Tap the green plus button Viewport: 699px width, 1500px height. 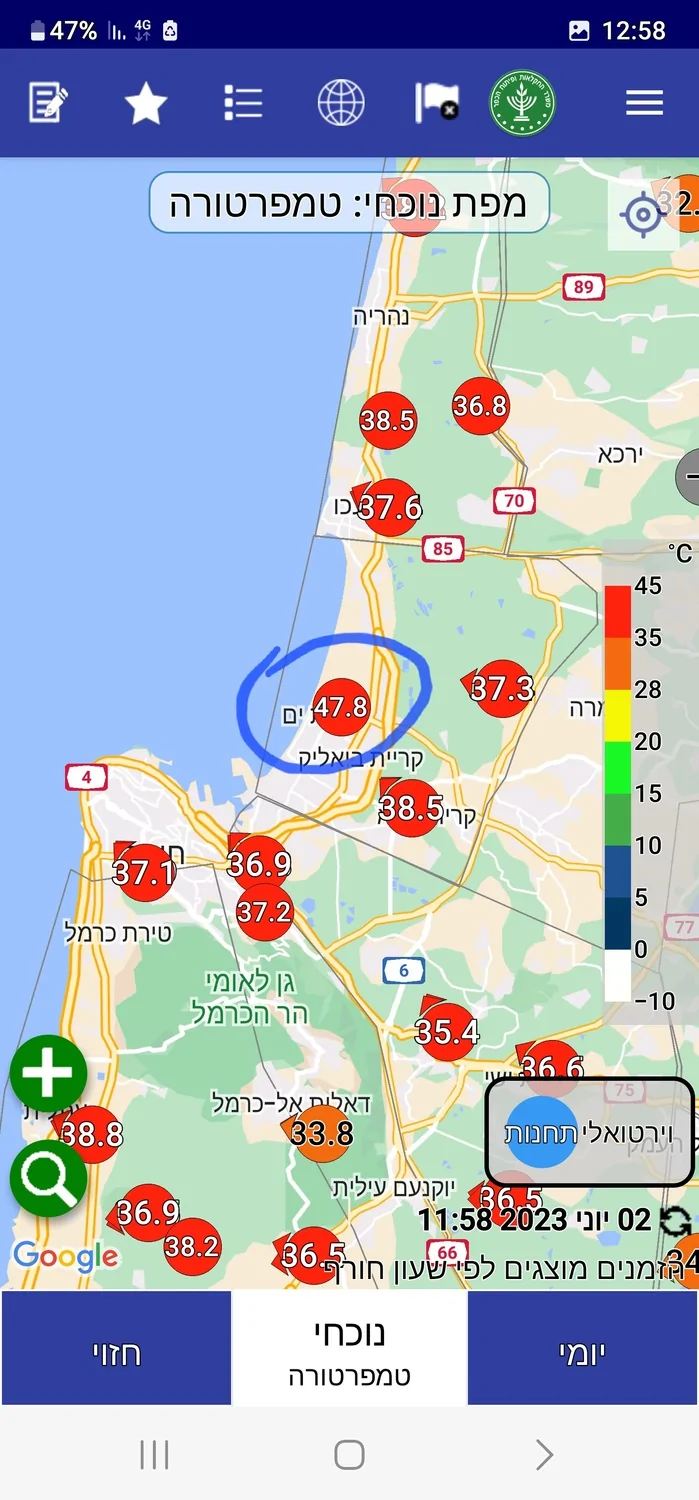48,1073
